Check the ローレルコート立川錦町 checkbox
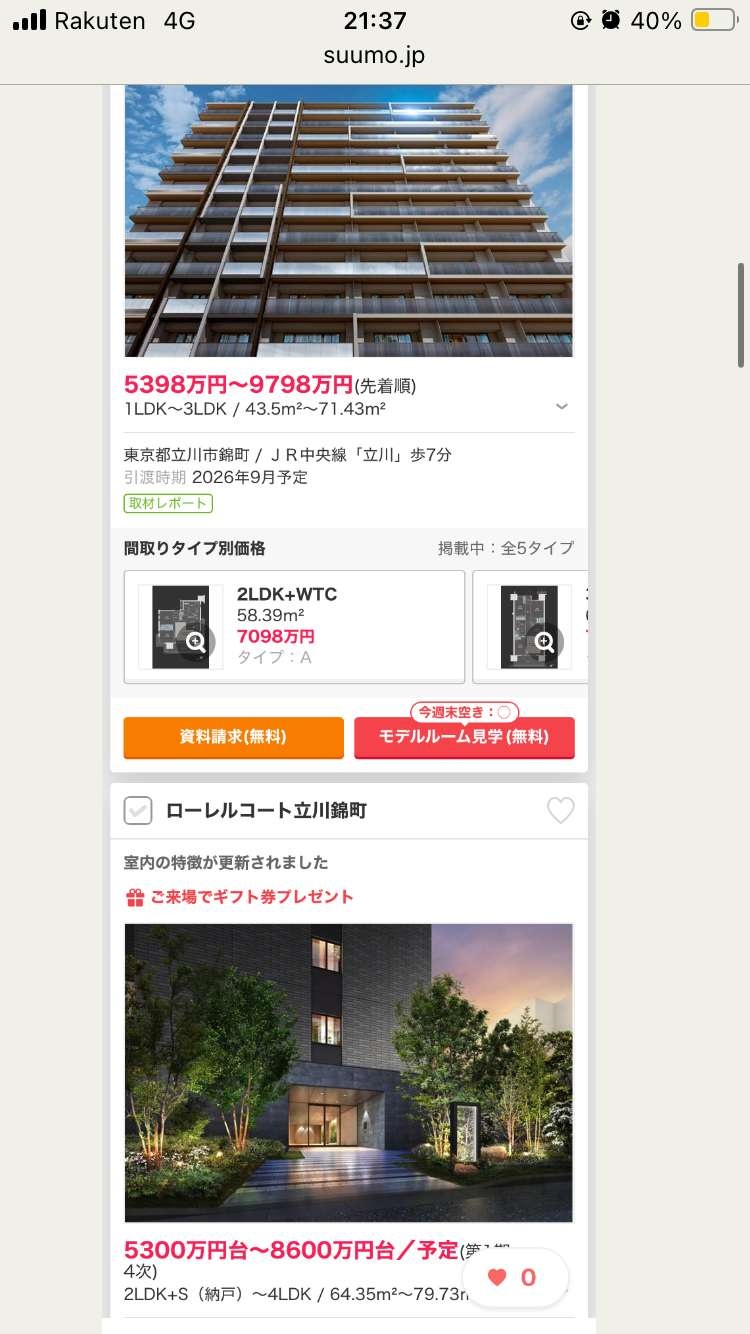 (x=138, y=810)
